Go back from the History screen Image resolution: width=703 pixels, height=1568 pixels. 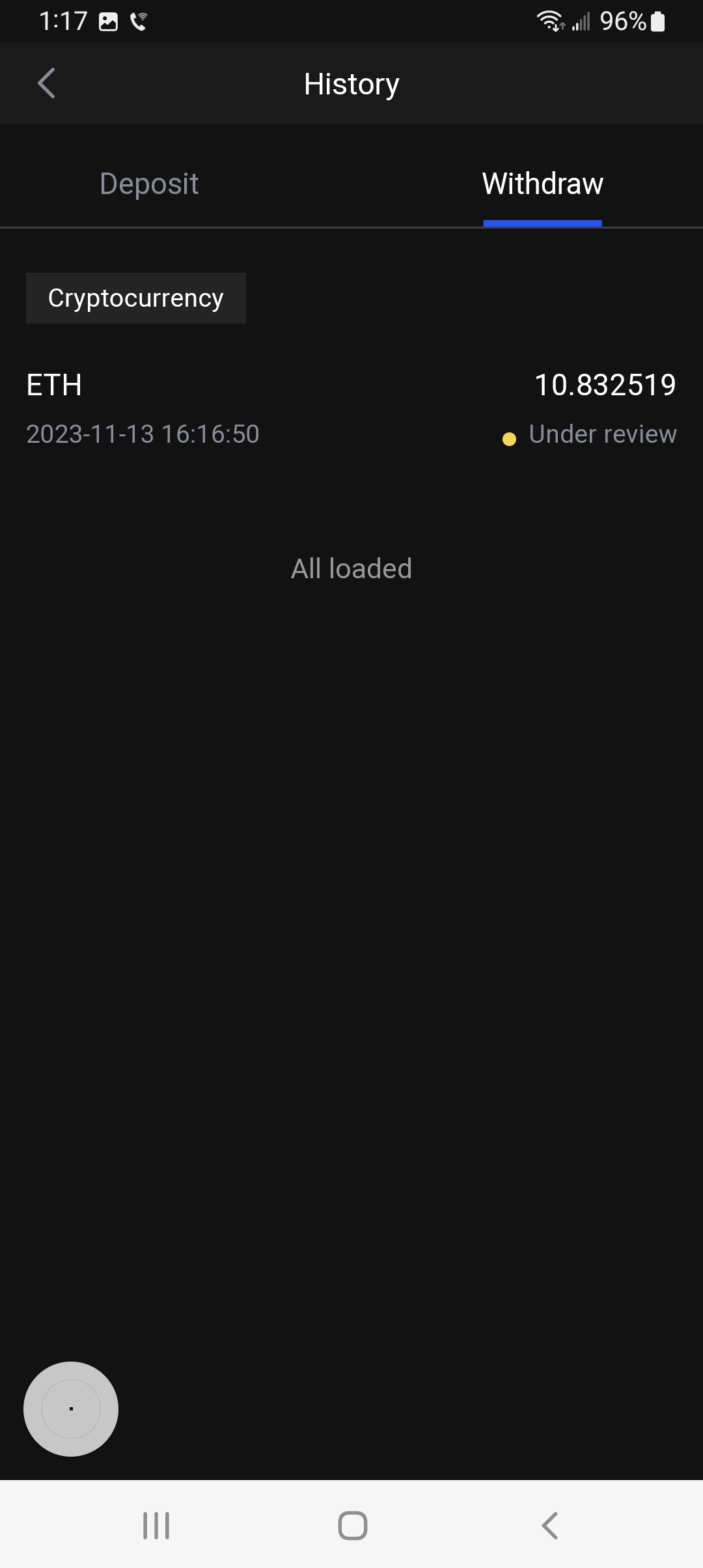(x=46, y=83)
